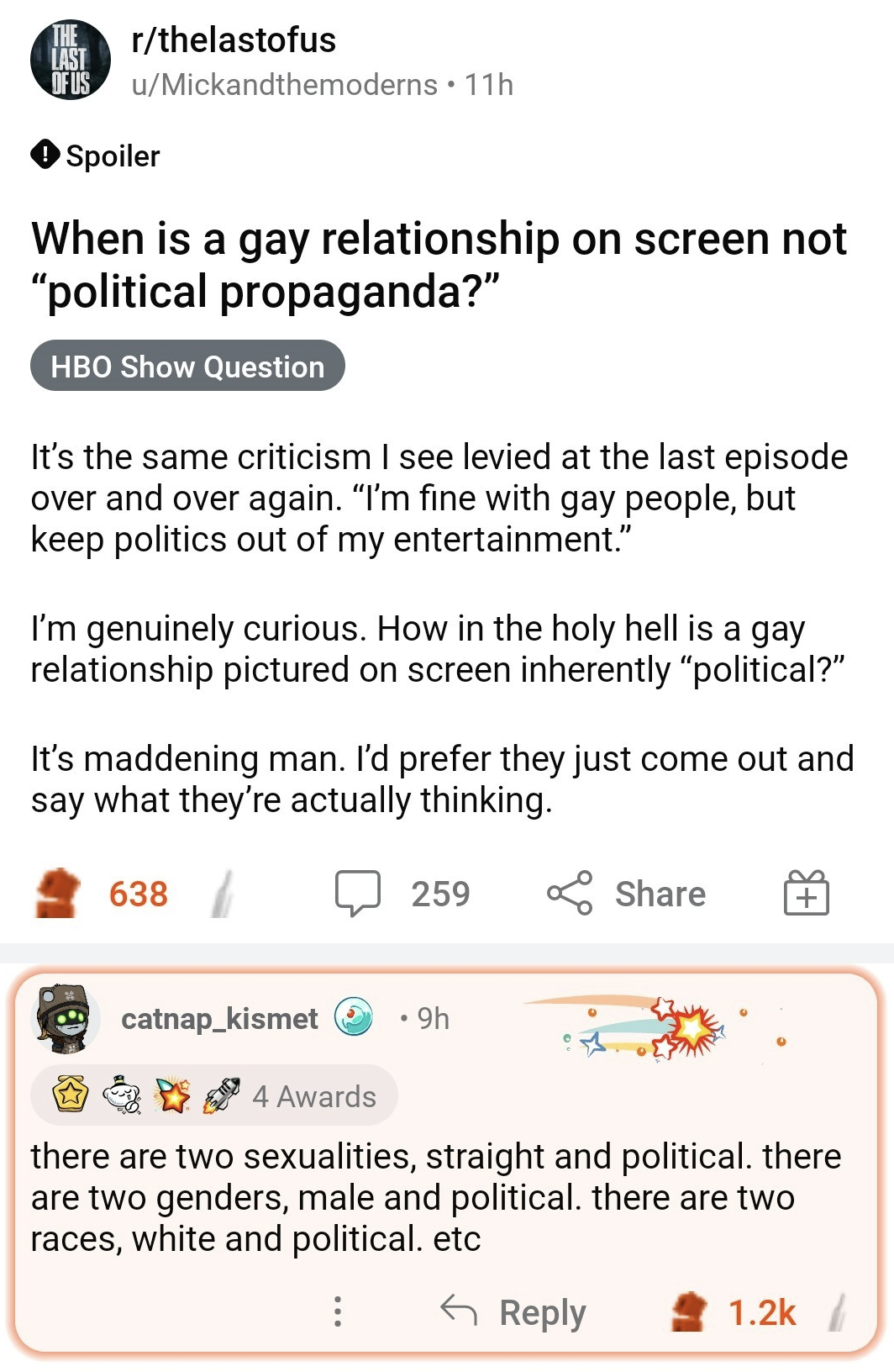Open the comment's three-dot overflow menu

click(x=337, y=1311)
